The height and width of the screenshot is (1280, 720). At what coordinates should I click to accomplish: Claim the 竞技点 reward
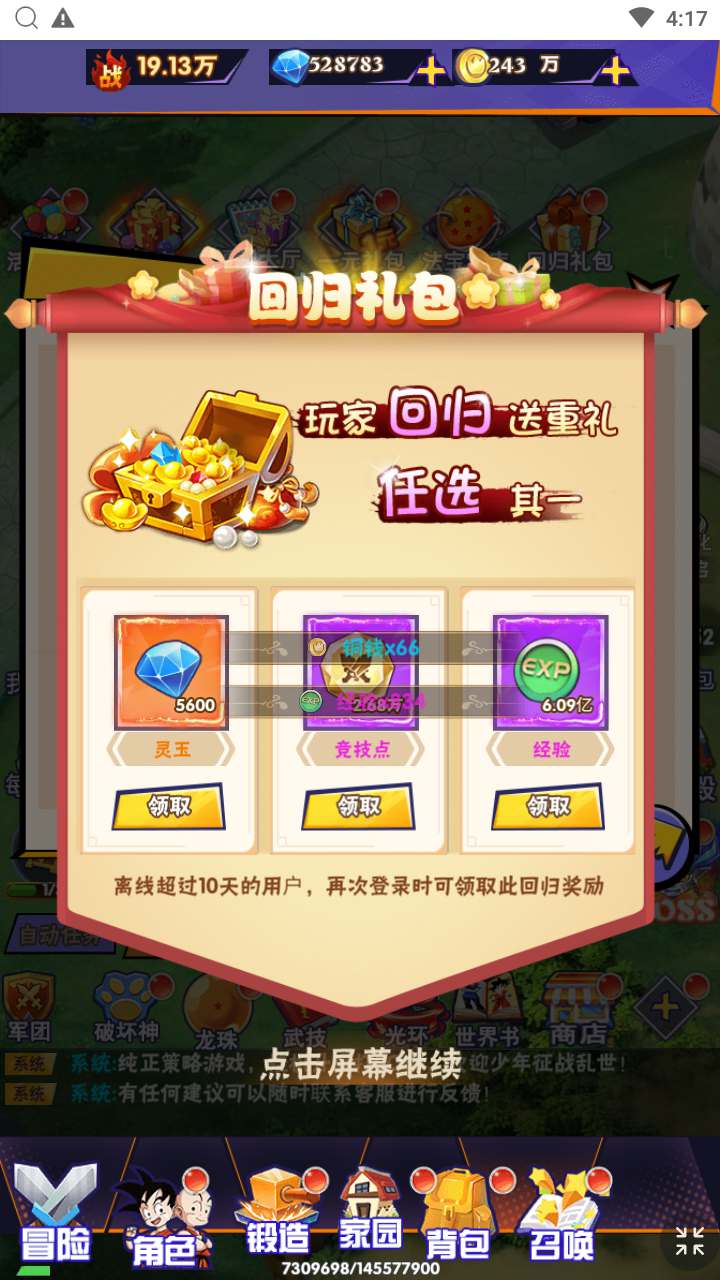pyautogui.click(x=358, y=806)
